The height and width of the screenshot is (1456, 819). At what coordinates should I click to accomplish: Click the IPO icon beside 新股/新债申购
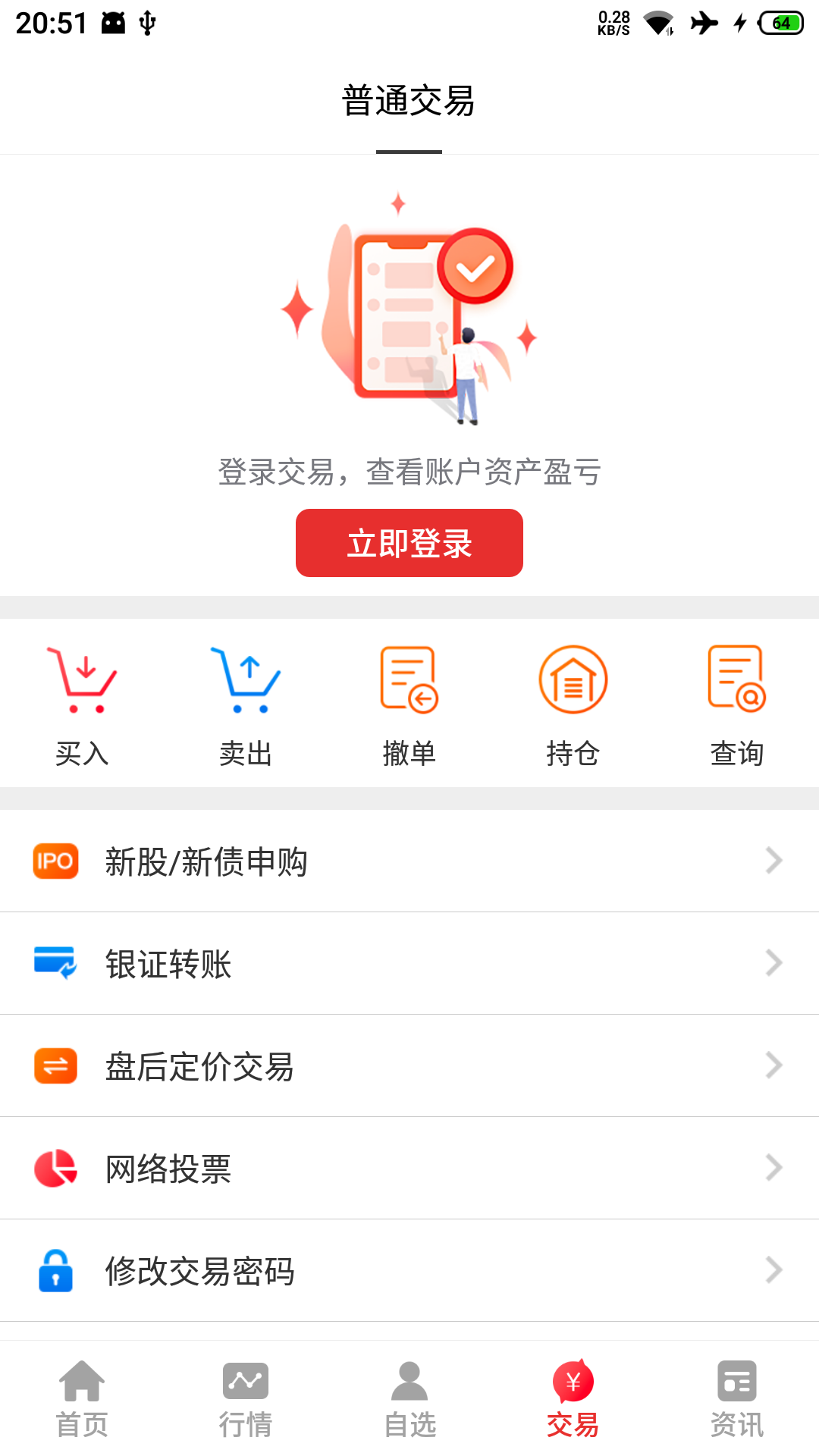click(x=55, y=861)
